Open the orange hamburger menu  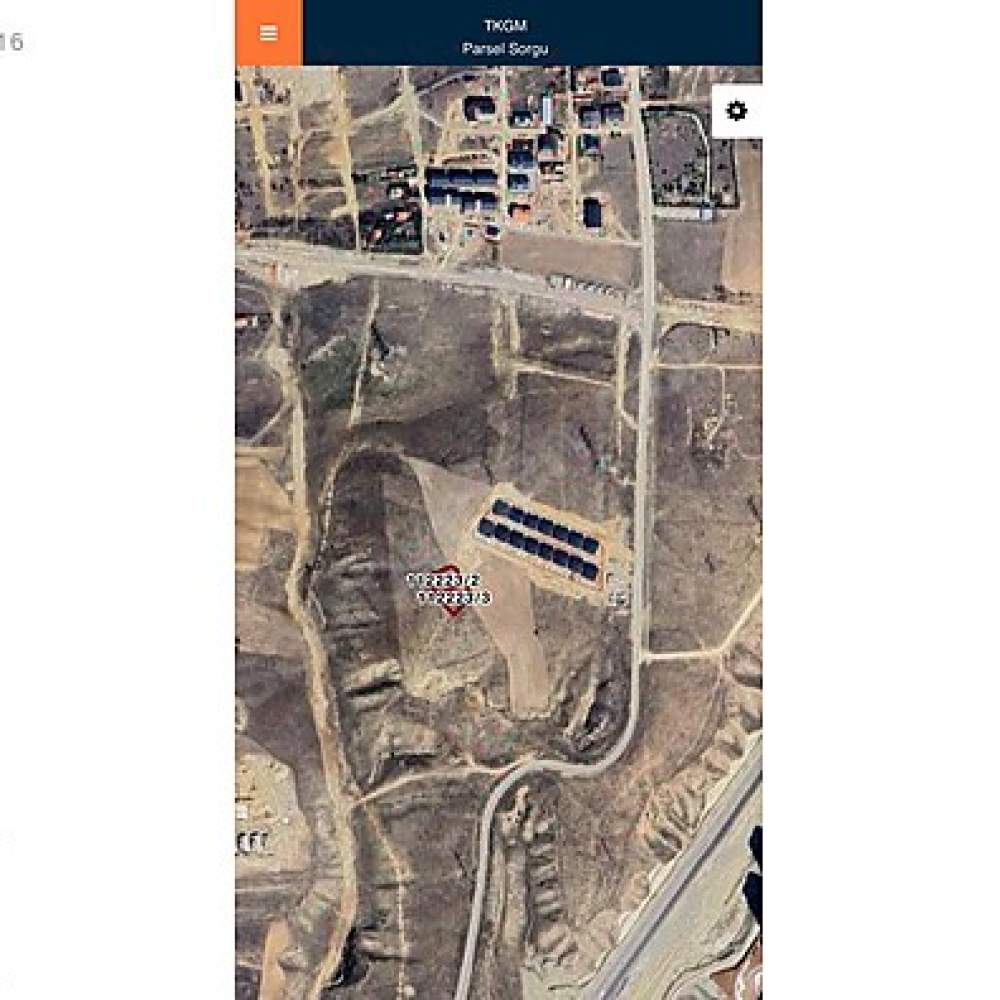(x=268, y=33)
